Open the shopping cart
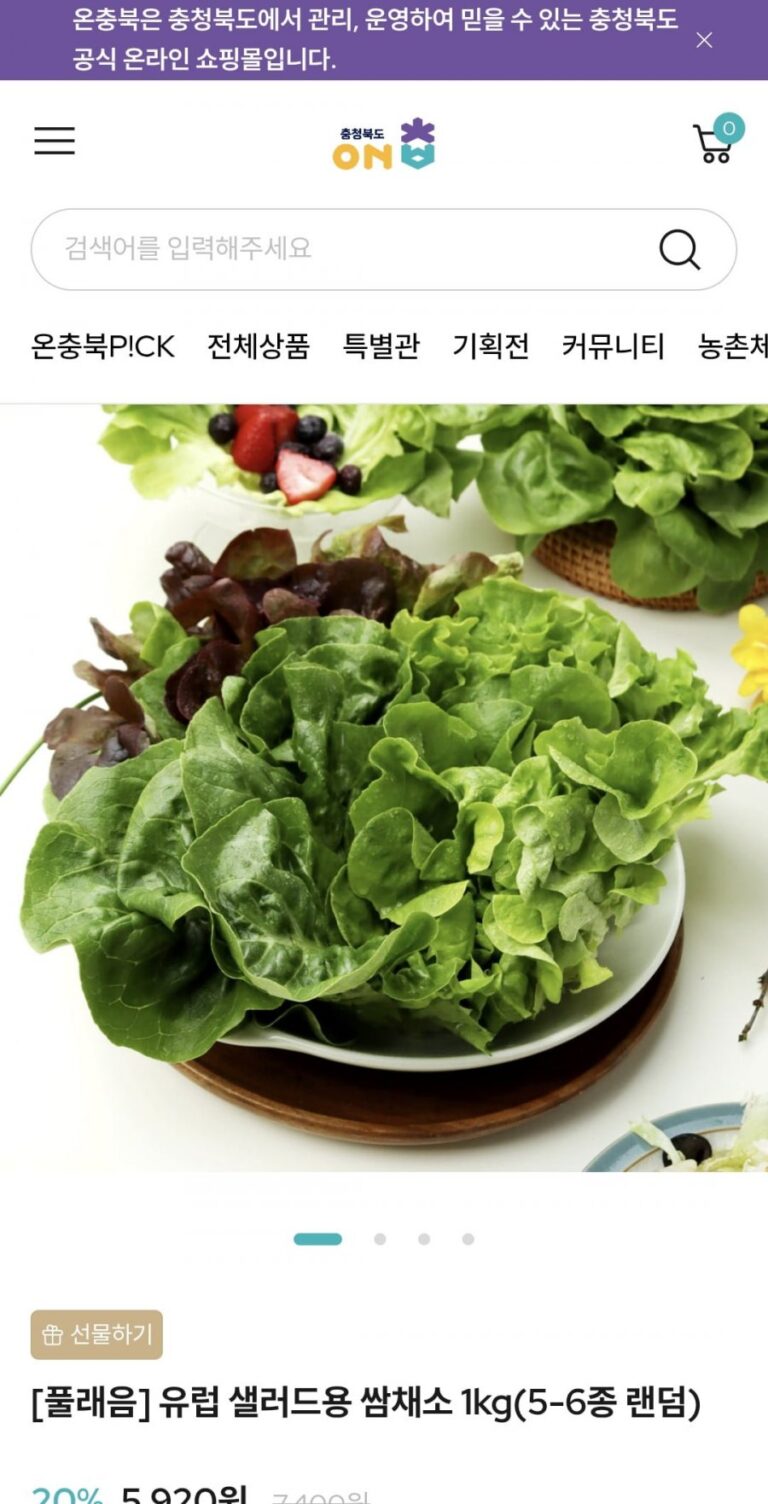This screenshot has width=768, height=1504. pyautogui.click(x=715, y=142)
